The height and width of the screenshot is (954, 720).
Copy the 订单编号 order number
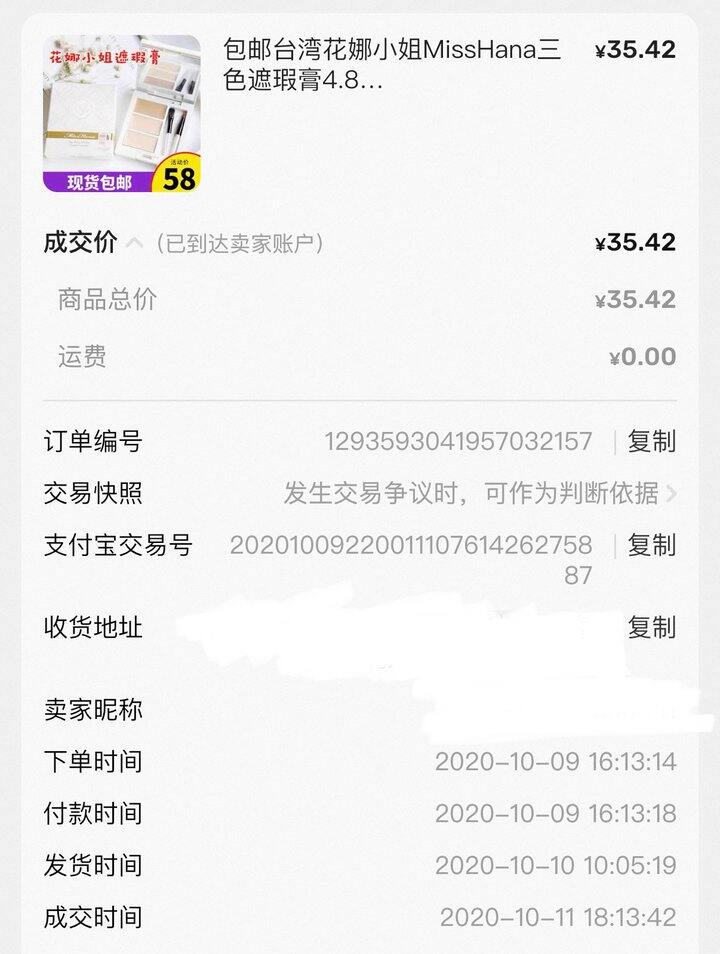point(651,441)
